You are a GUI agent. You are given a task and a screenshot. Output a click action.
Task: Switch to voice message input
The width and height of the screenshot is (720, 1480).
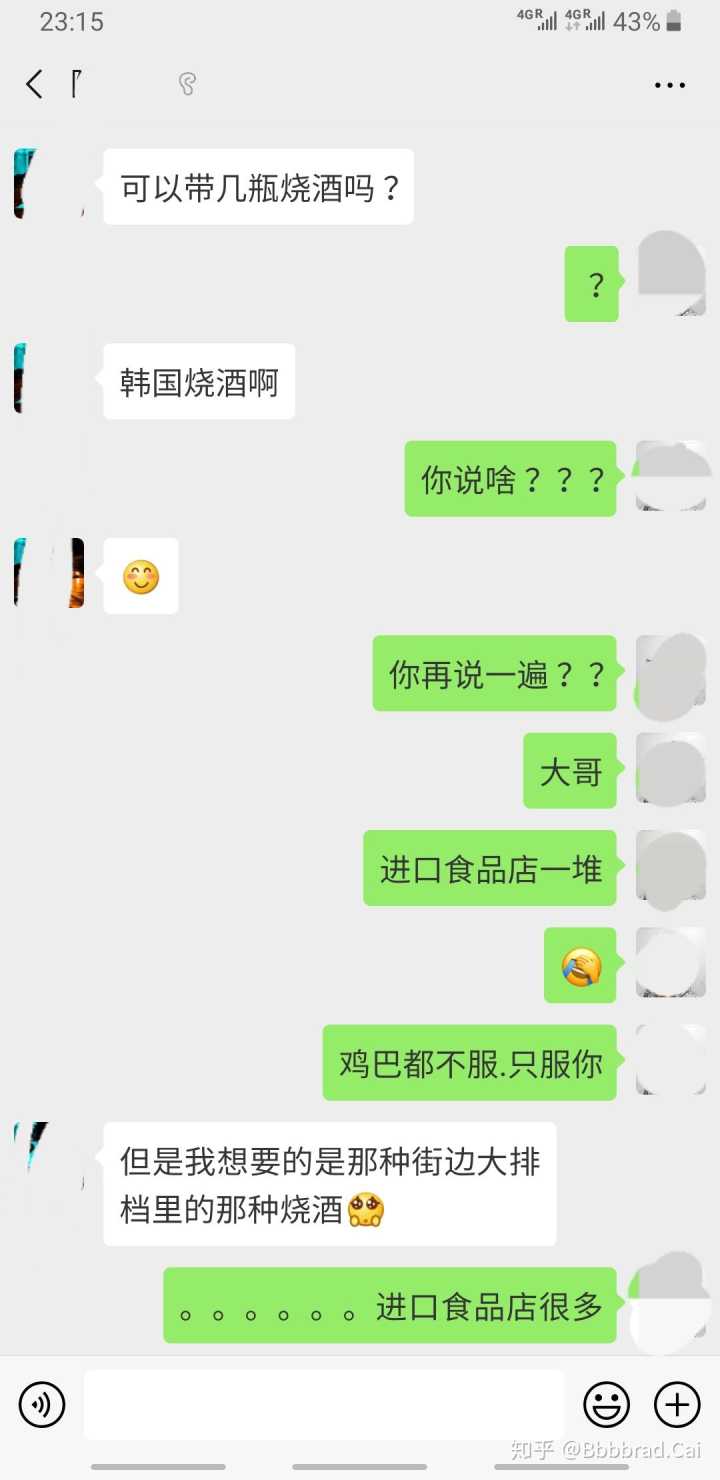[x=42, y=1405]
